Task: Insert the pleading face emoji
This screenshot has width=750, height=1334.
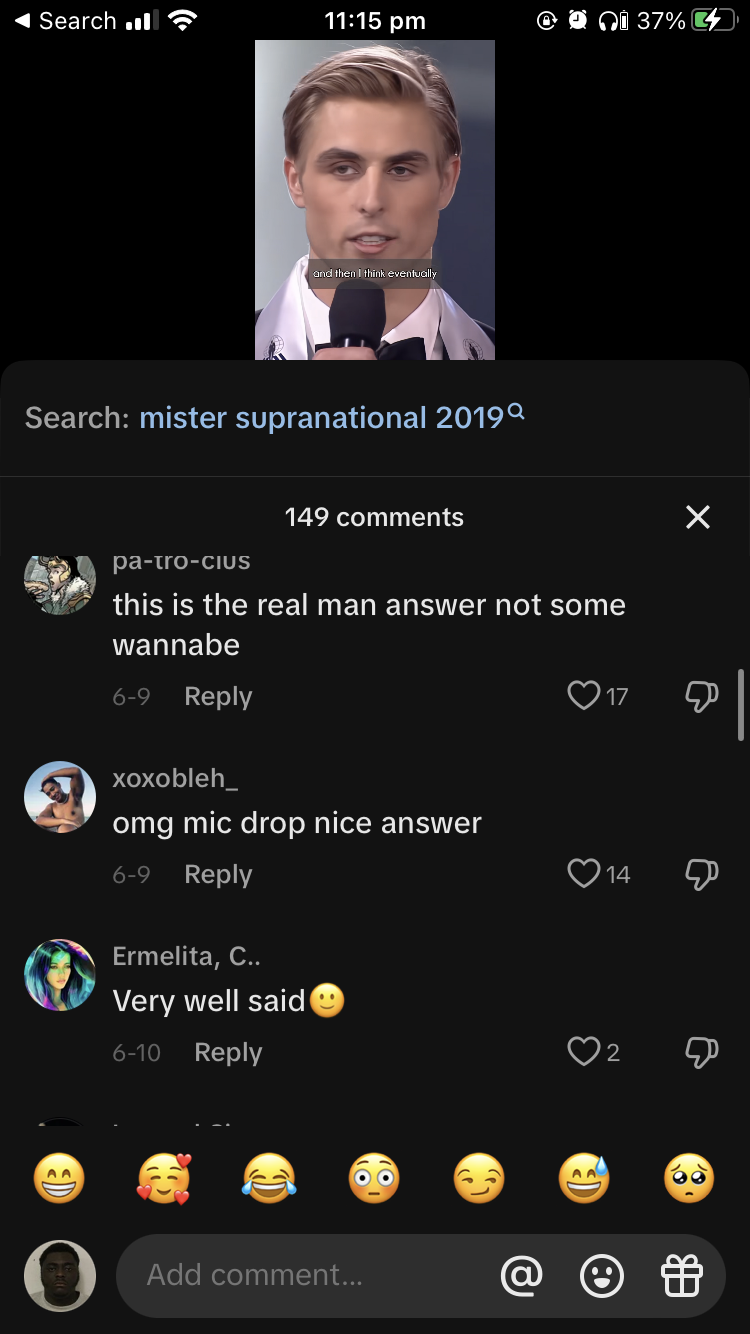Action: (690, 1178)
